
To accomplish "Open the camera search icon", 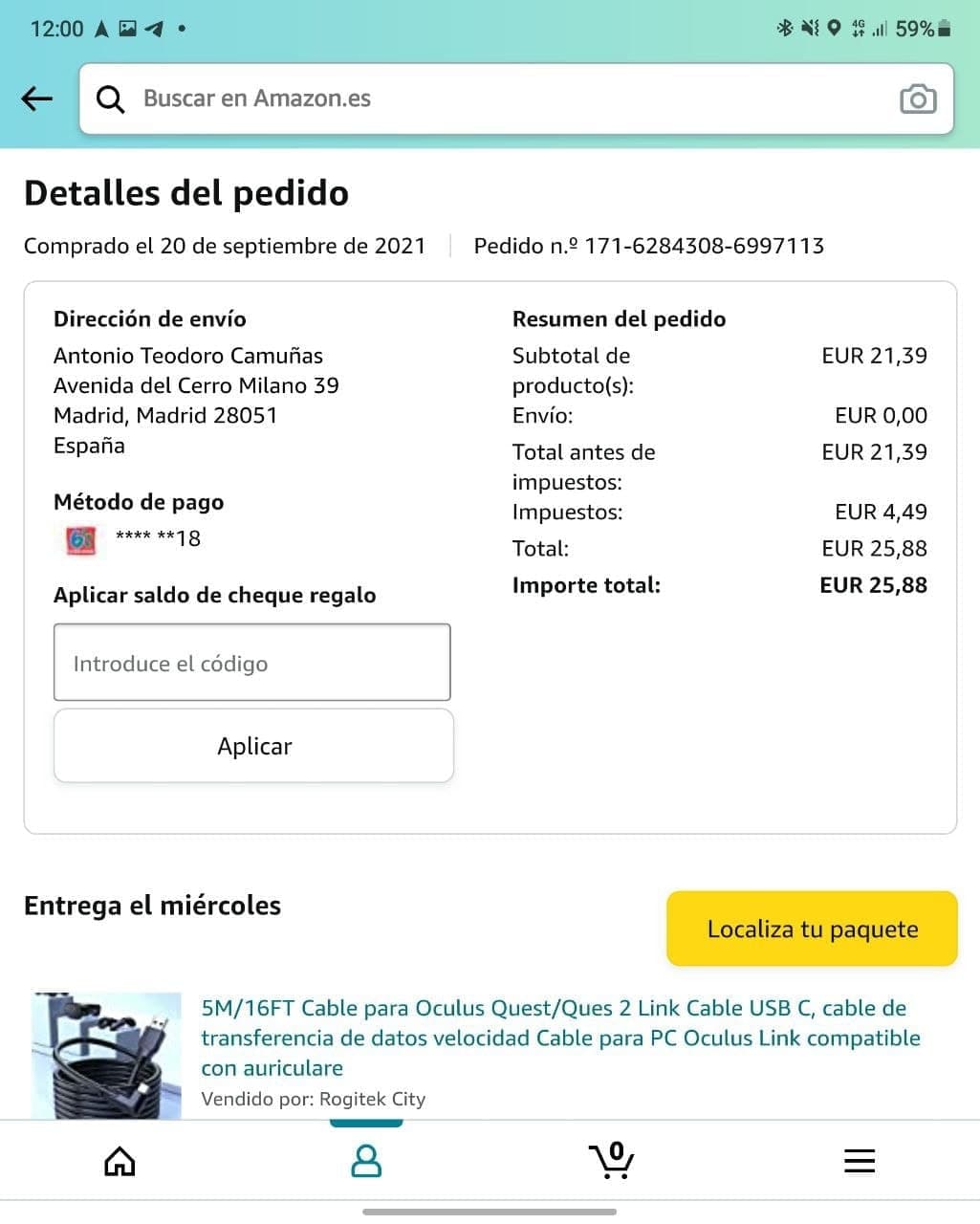I will tap(918, 99).
